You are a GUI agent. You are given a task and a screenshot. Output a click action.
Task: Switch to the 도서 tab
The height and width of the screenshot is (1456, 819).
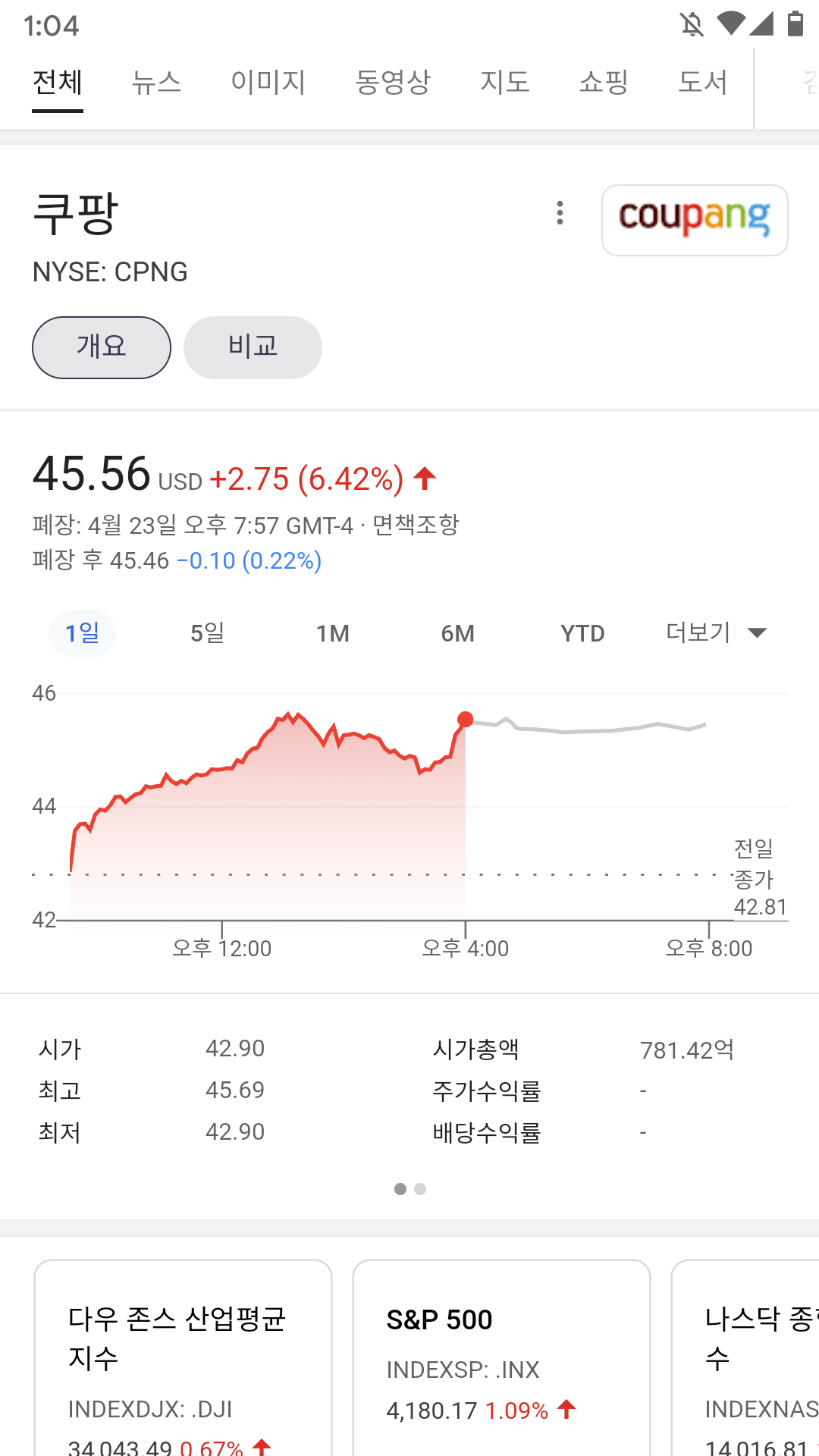coord(703,82)
